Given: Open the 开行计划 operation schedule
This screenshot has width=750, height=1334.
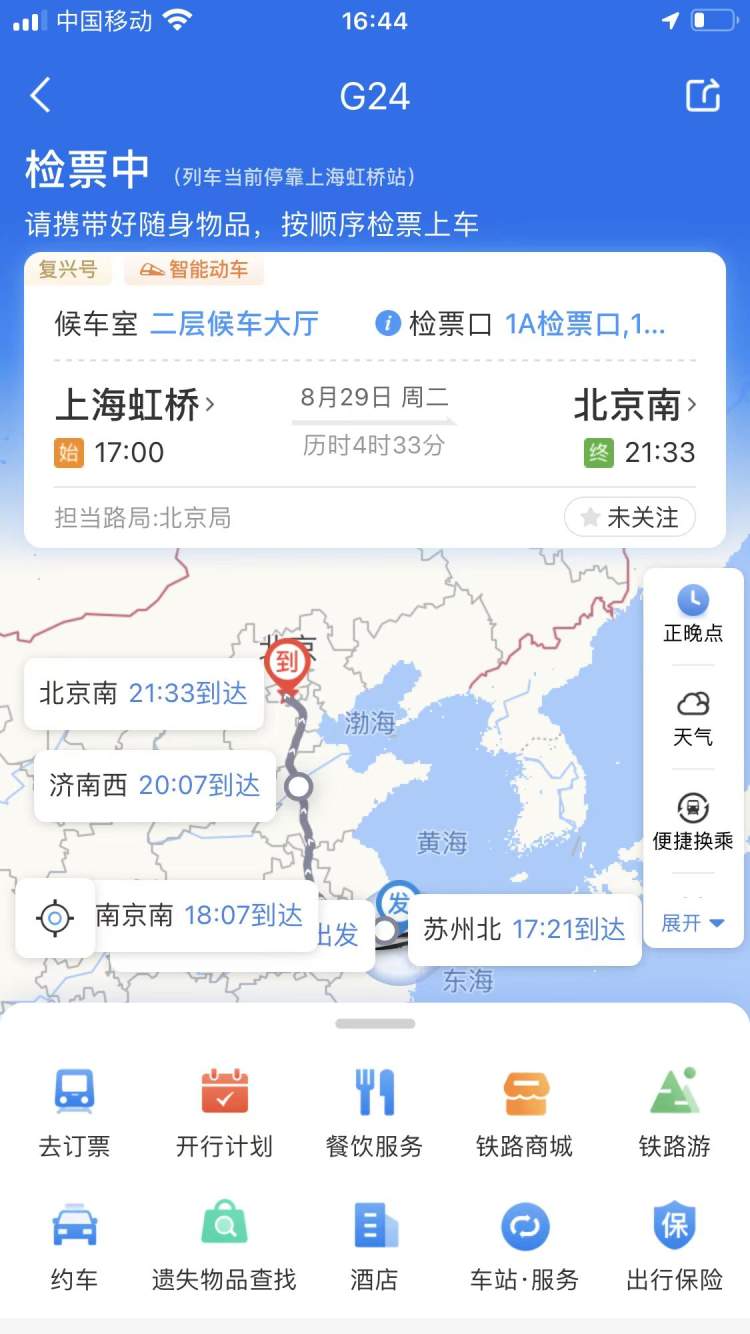Looking at the screenshot, I should (x=224, y=1112).
